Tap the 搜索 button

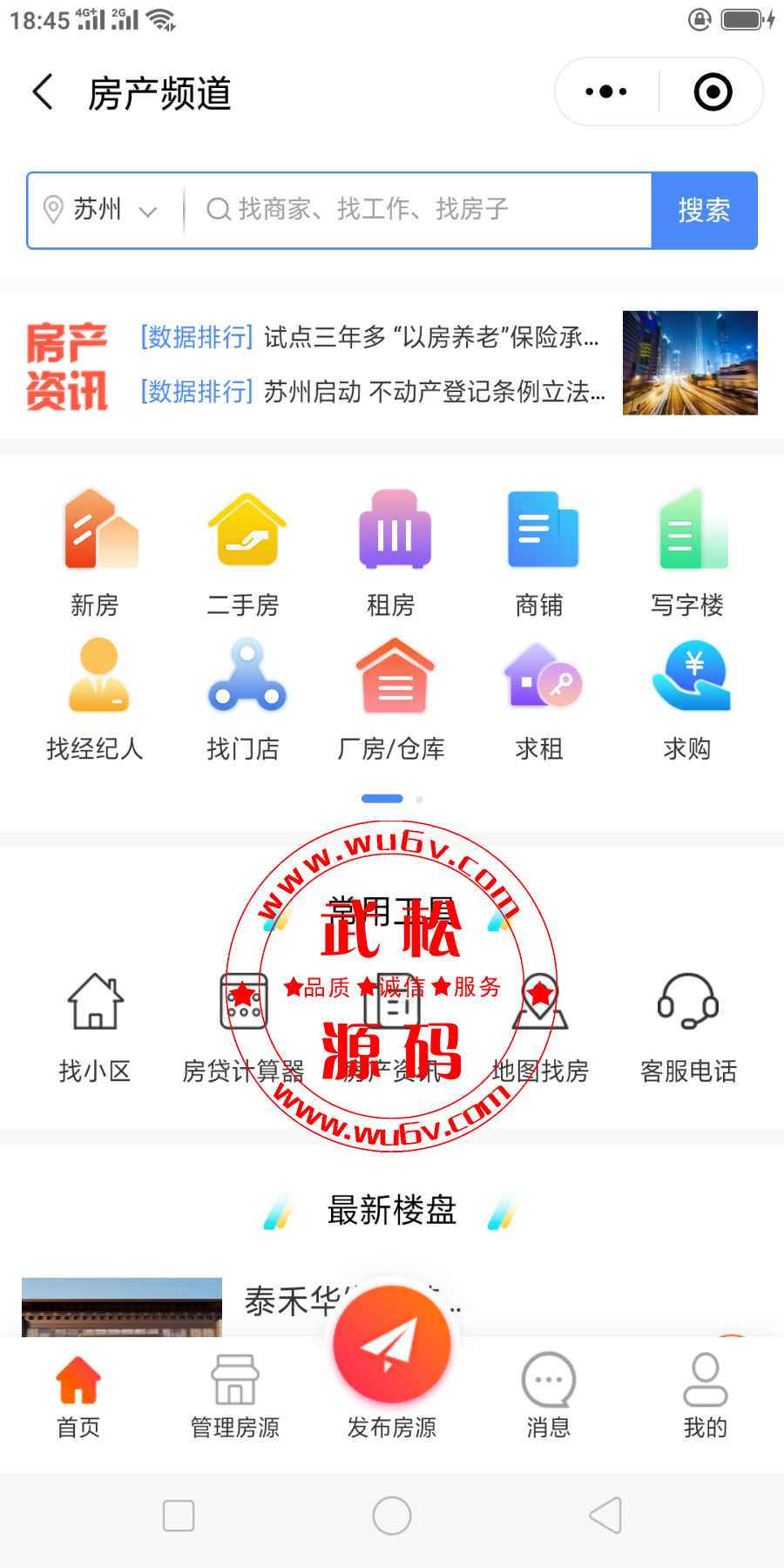(704, 210)
